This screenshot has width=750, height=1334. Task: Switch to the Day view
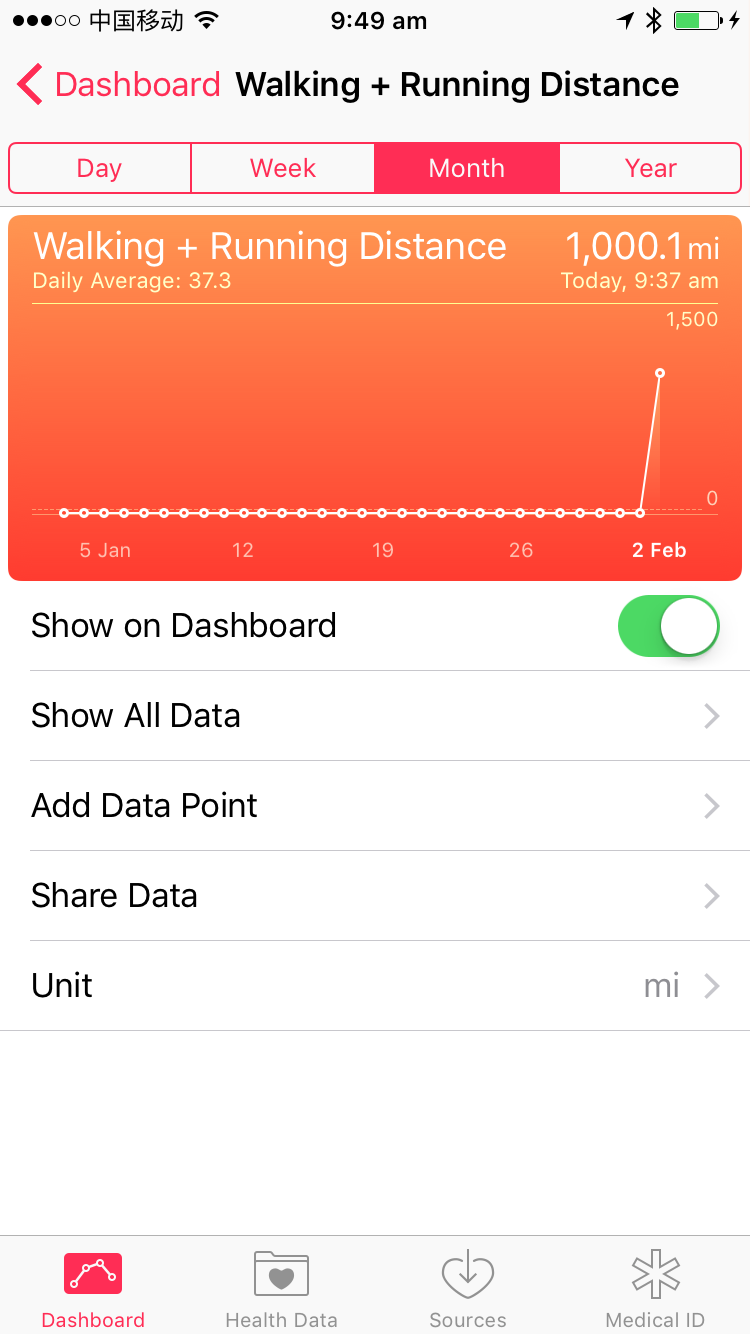click(x=100, y=168)
